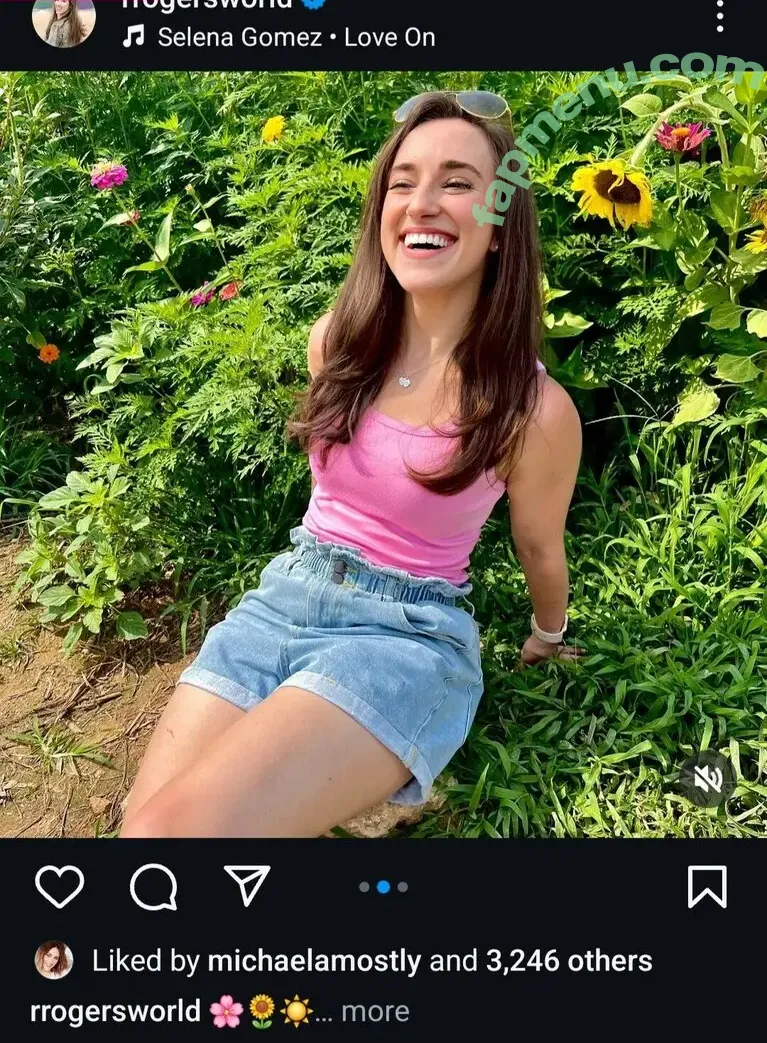Image resolution: width=767 pixels, height=1043 pixels.
Task: Like this post with the heart icon
Action: tap(59, 886)
